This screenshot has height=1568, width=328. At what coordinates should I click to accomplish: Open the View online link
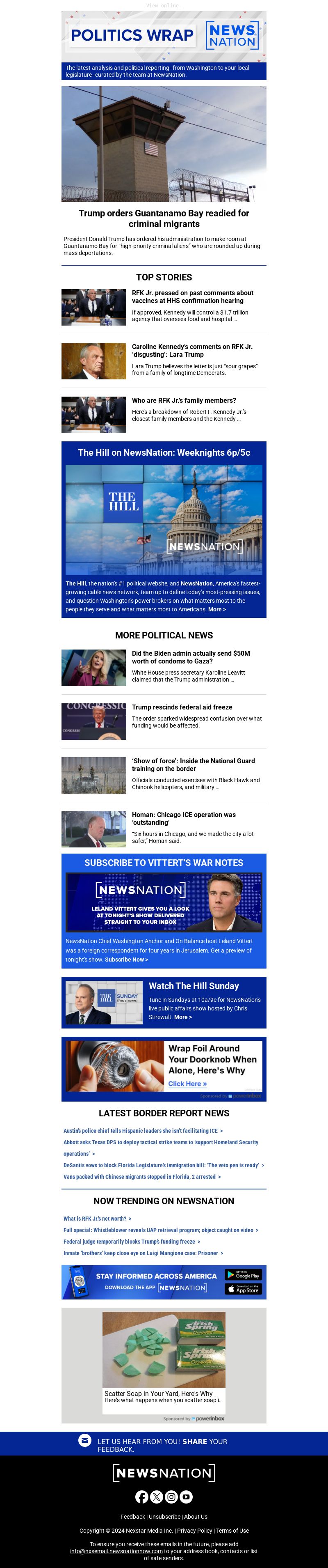tap(164, 5)
